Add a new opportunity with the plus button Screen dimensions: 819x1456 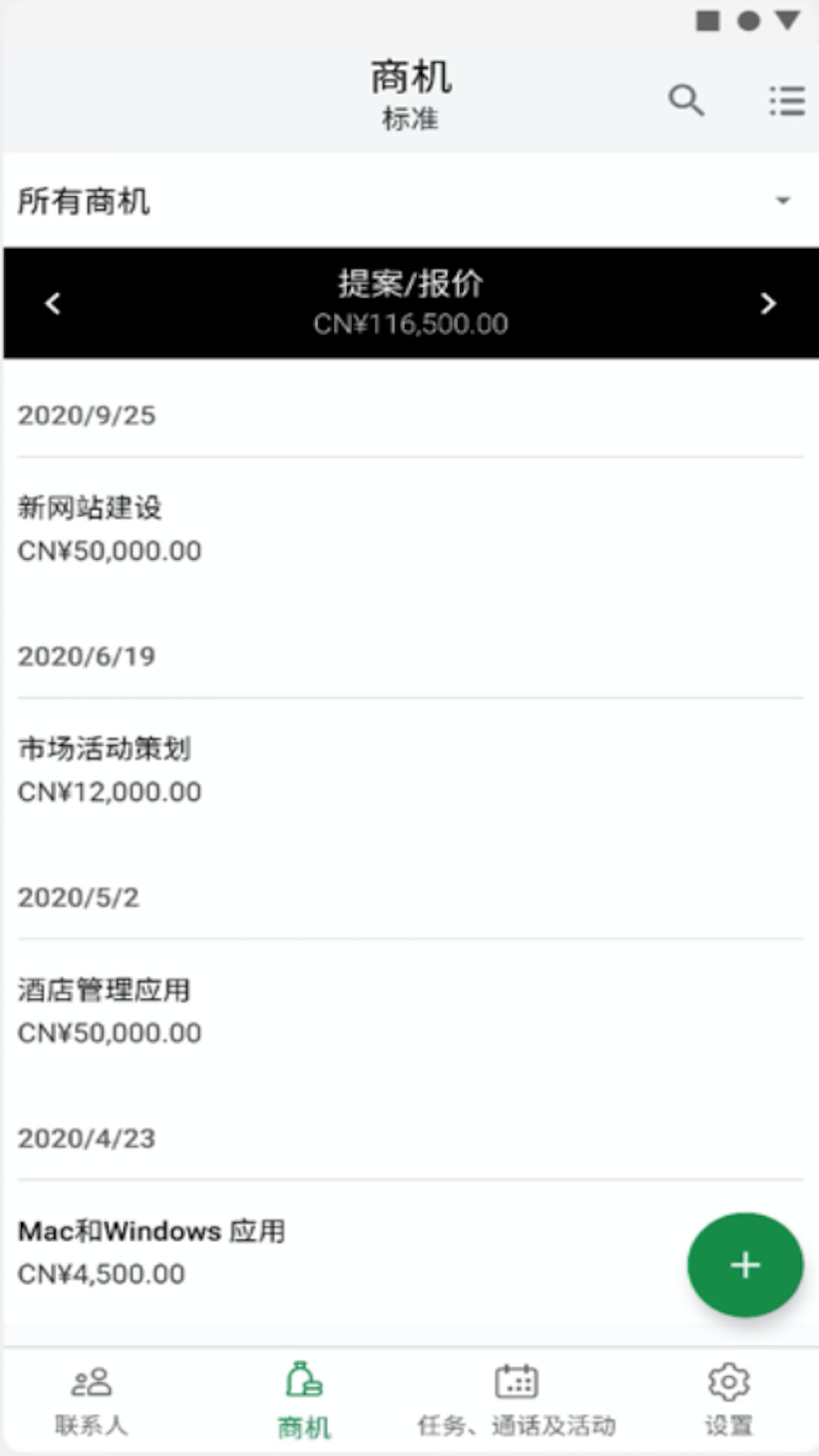(x=745, y=1265)
